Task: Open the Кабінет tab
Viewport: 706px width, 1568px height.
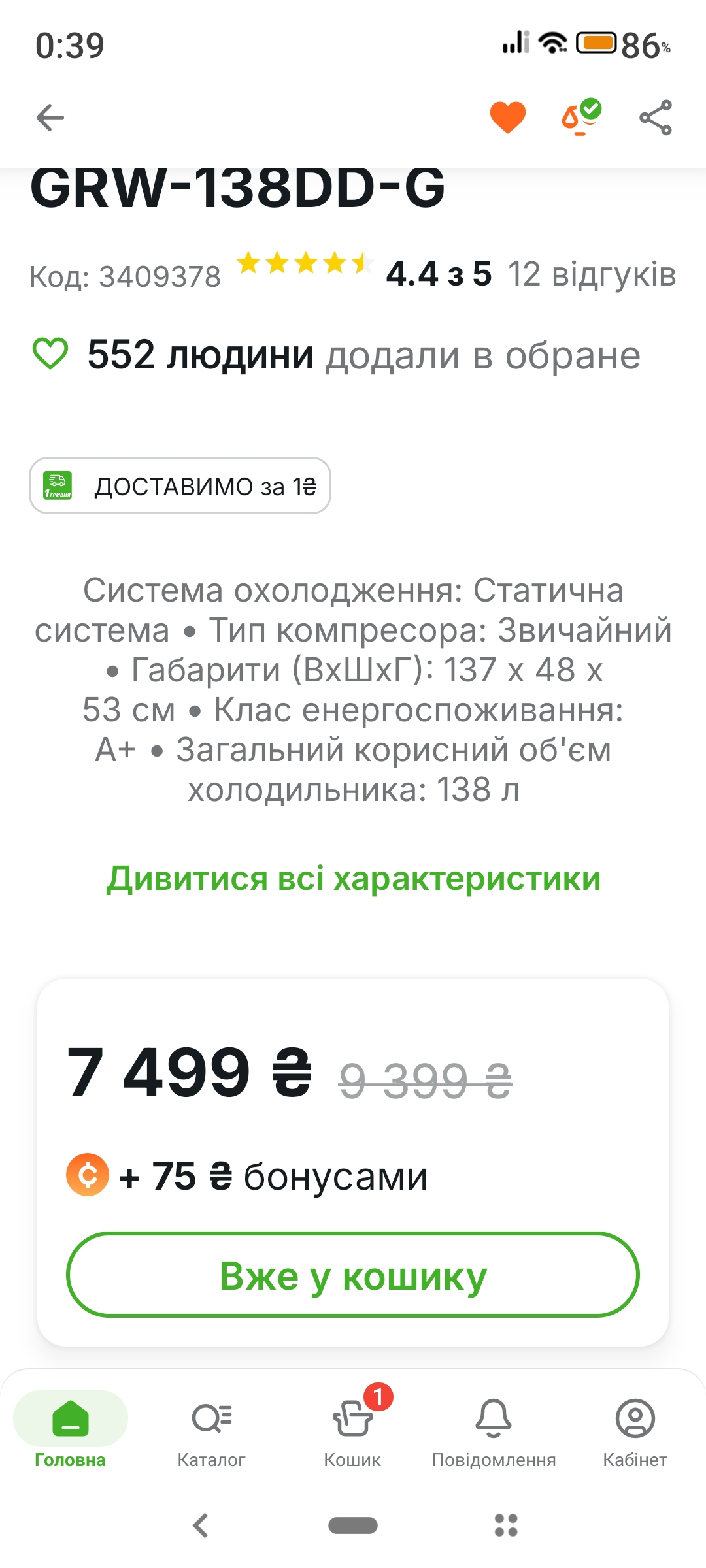Action: 635,1431
